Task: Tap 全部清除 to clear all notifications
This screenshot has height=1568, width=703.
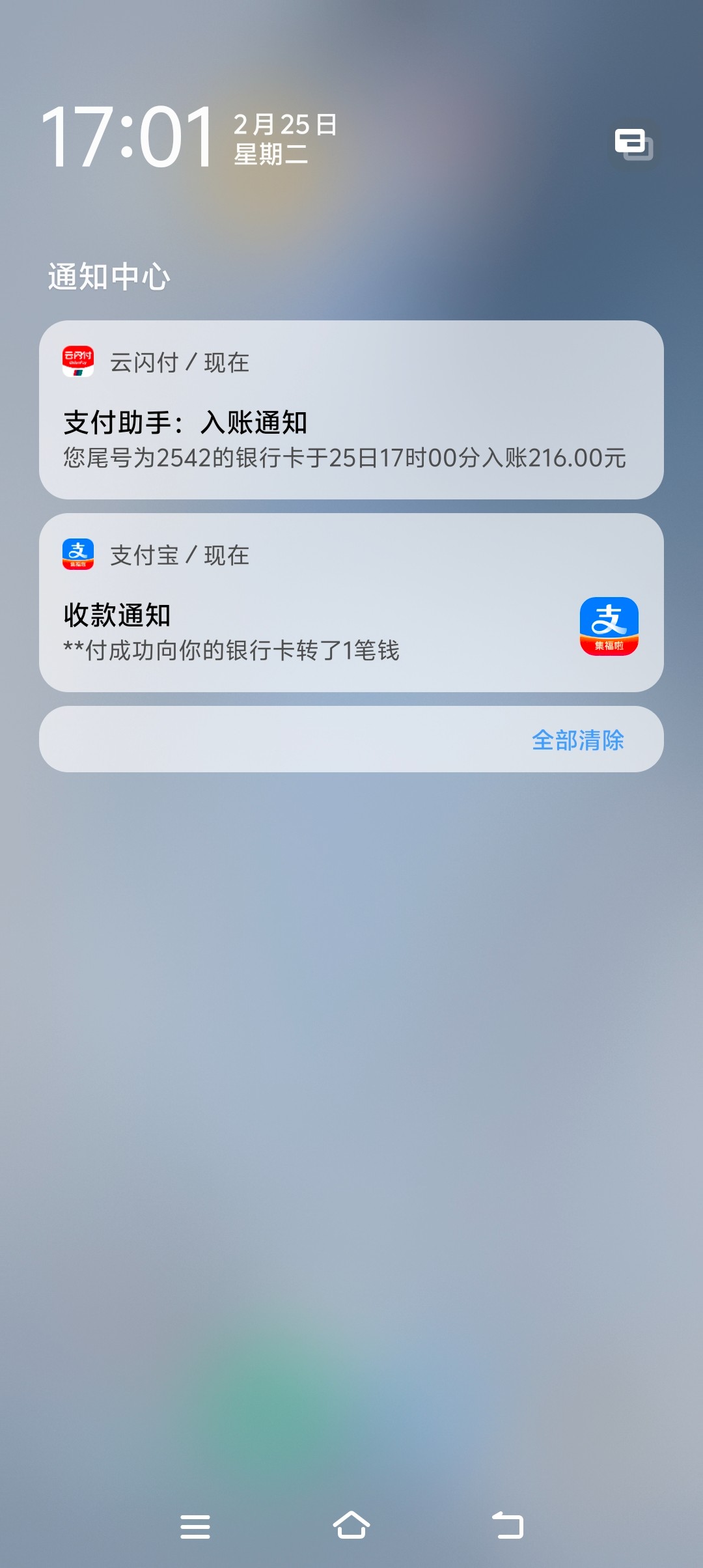Action: pyautogui.click(x=577, y=740)
